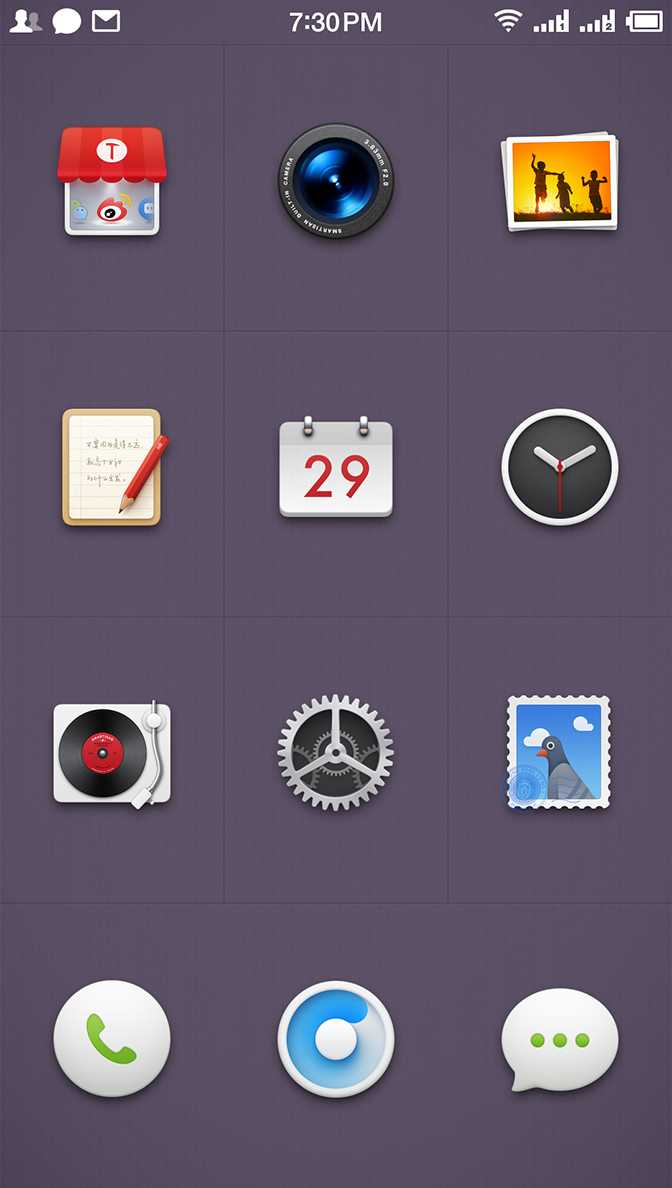Launch the Music turntable app

pos(112,753)
